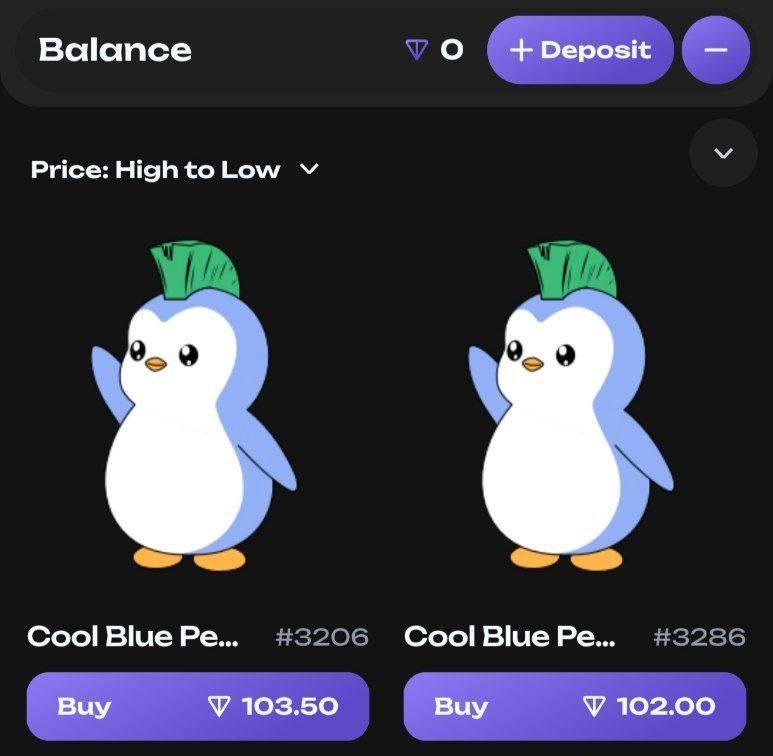773x756 pixels.
Task: Open the Price: High to Low sort dropdown
Action: click(175, 170)
